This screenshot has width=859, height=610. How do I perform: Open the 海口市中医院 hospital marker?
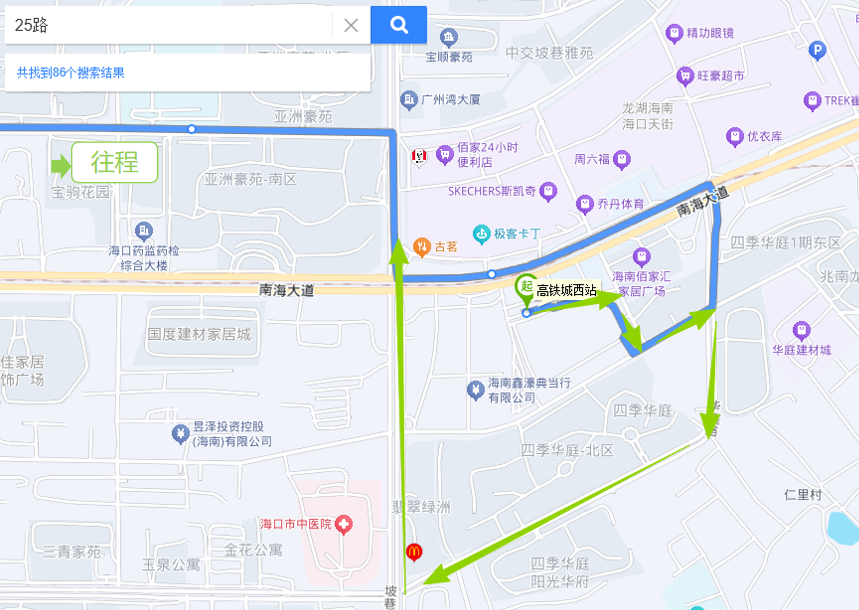point(343,525)
